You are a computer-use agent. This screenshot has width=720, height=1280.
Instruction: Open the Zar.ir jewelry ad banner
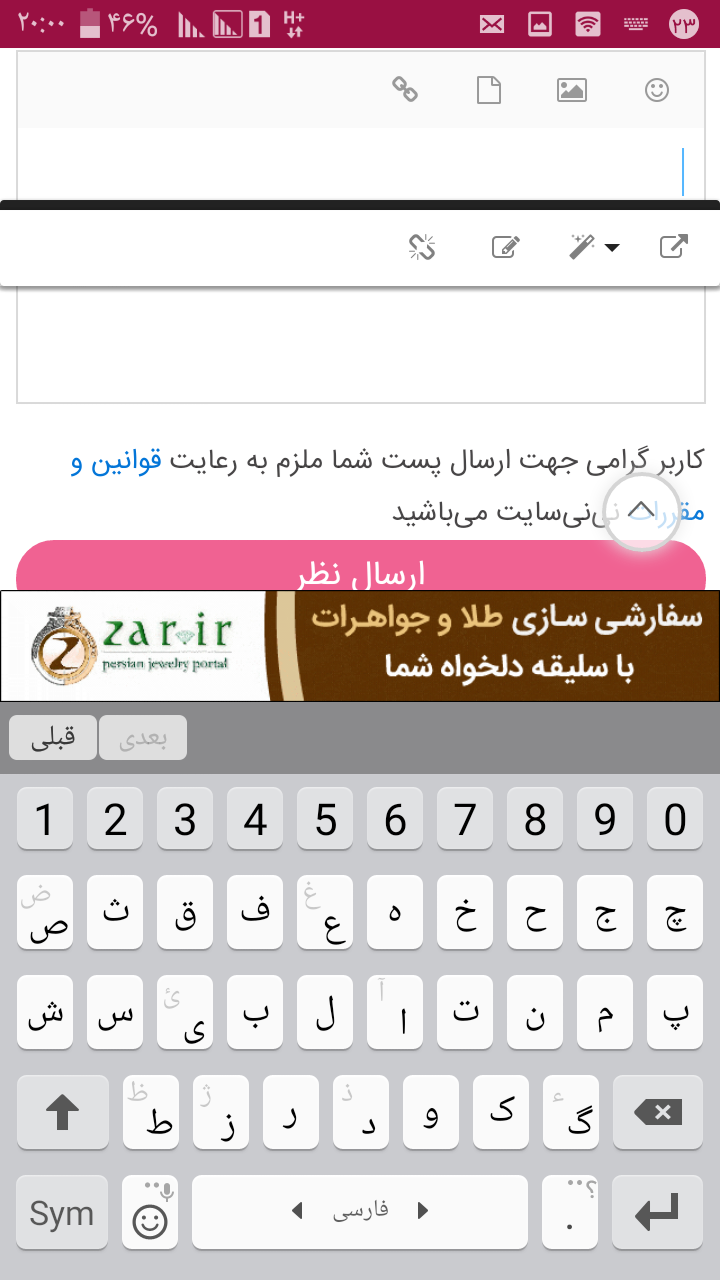[x=360, y=646]
